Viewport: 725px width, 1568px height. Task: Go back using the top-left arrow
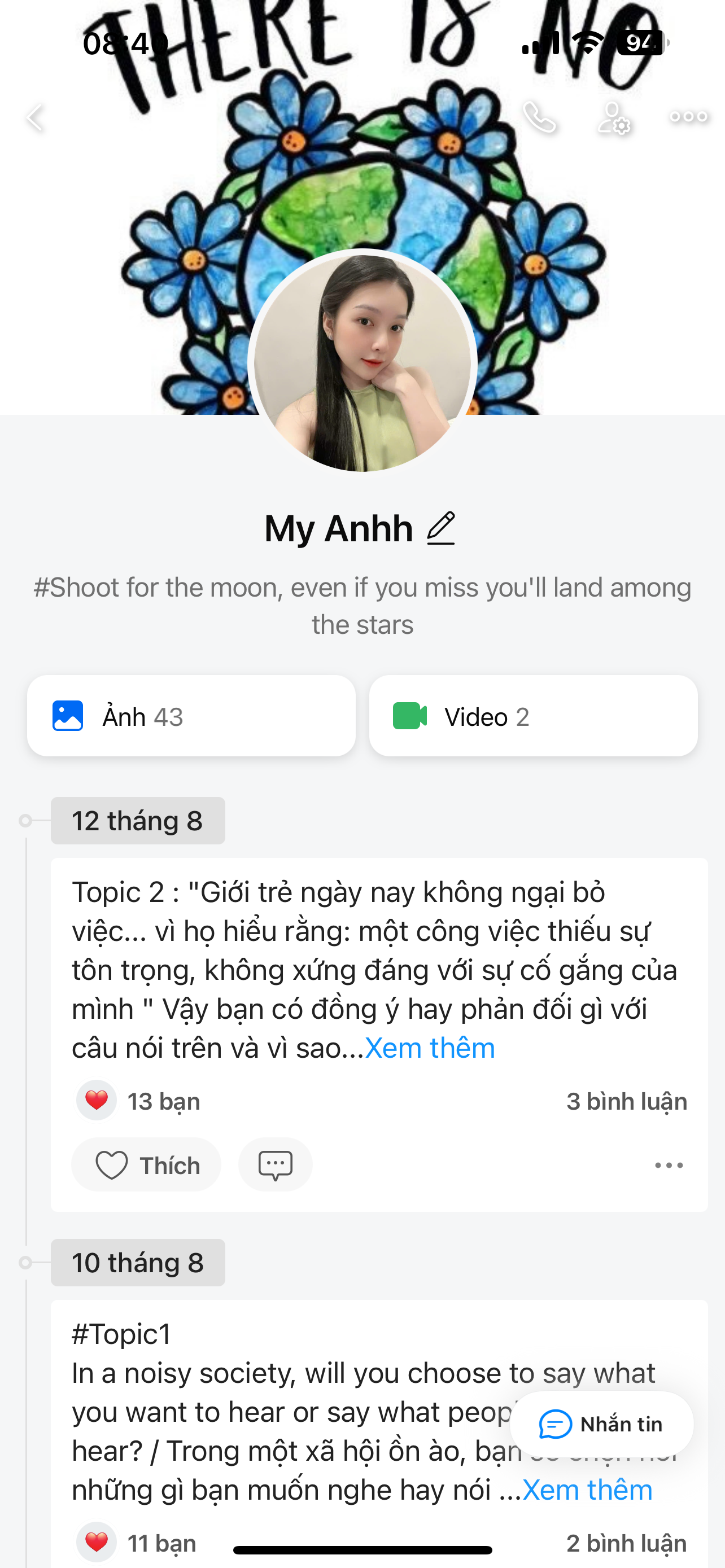pos(36,117)
